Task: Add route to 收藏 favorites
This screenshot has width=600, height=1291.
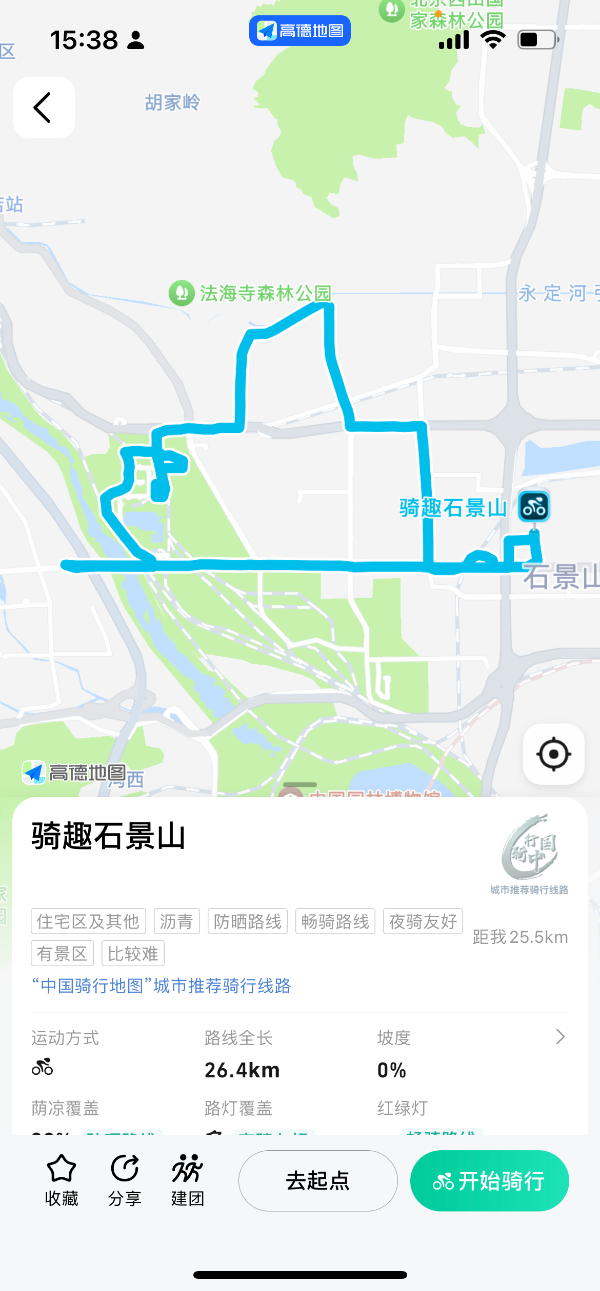Action: pyautogui.click(x=61, y=1180)
